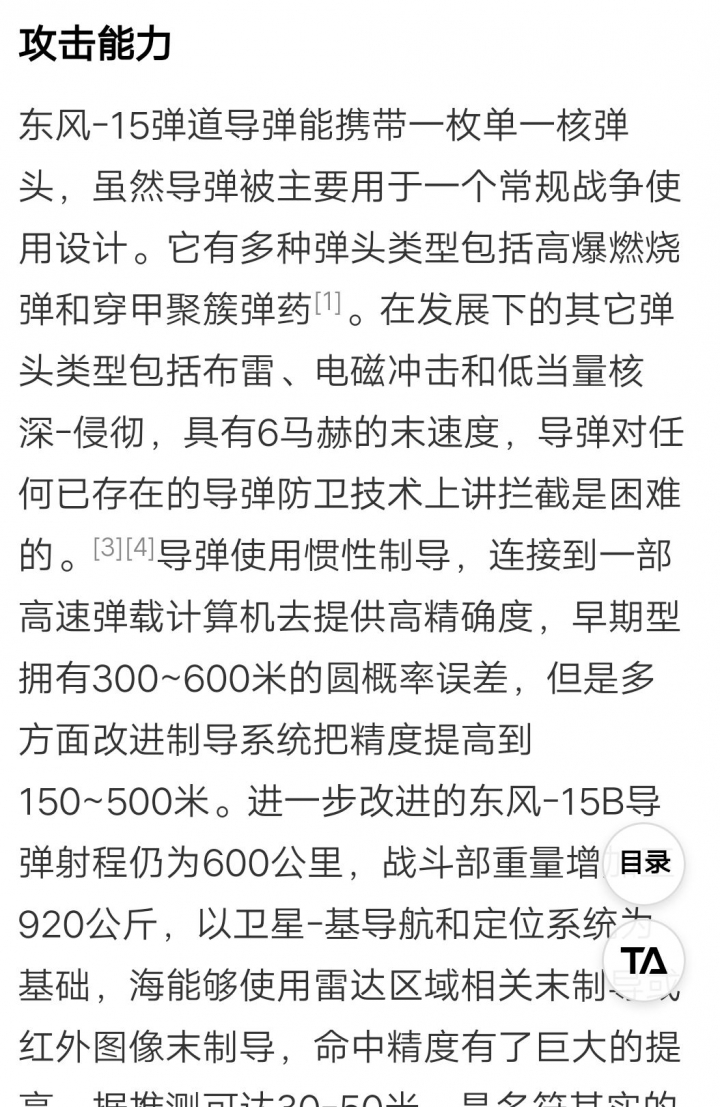
Task: Open citation reference [3]
Action: [107, 548]
